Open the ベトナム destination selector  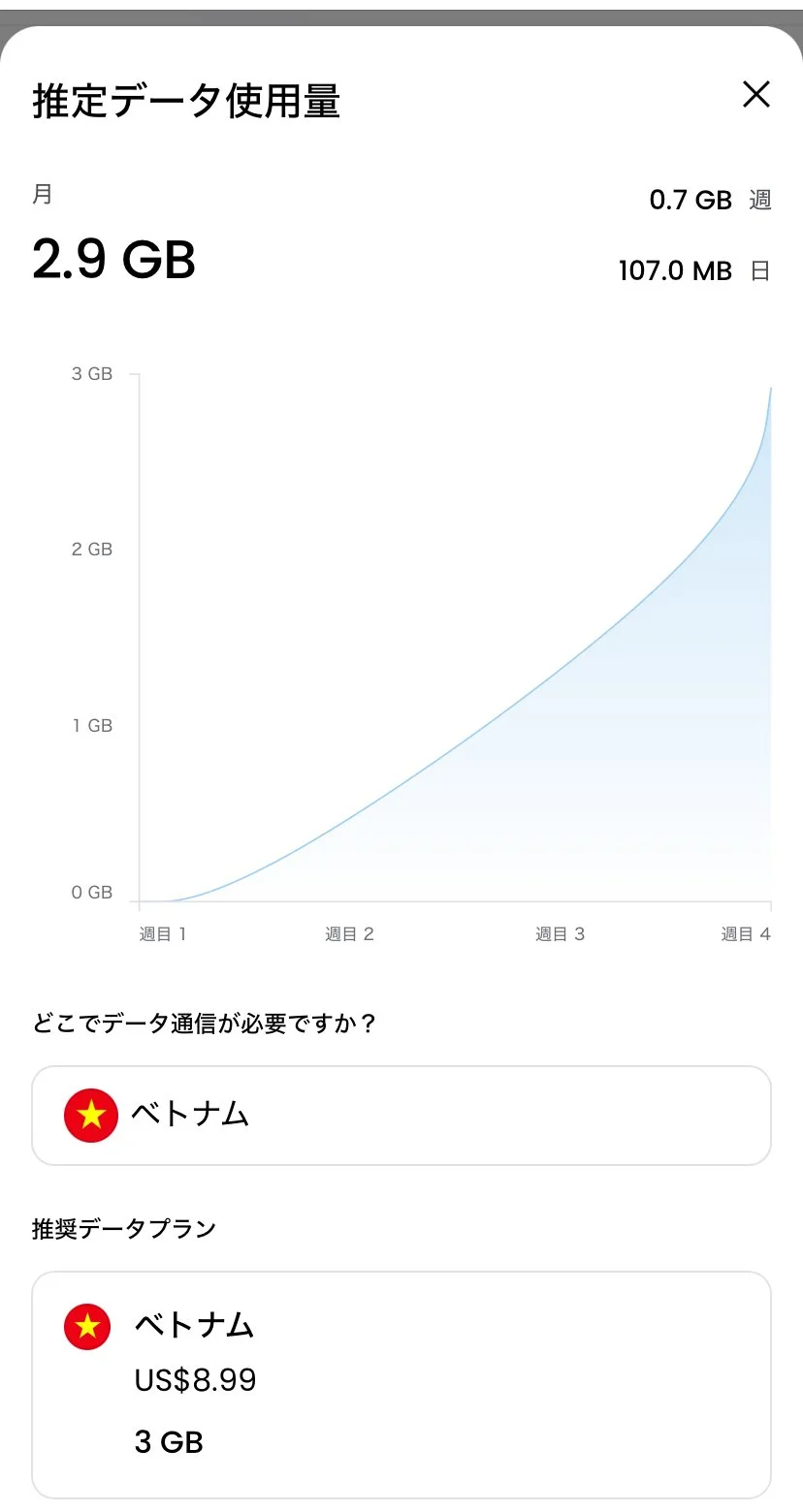coord(401,1116)
